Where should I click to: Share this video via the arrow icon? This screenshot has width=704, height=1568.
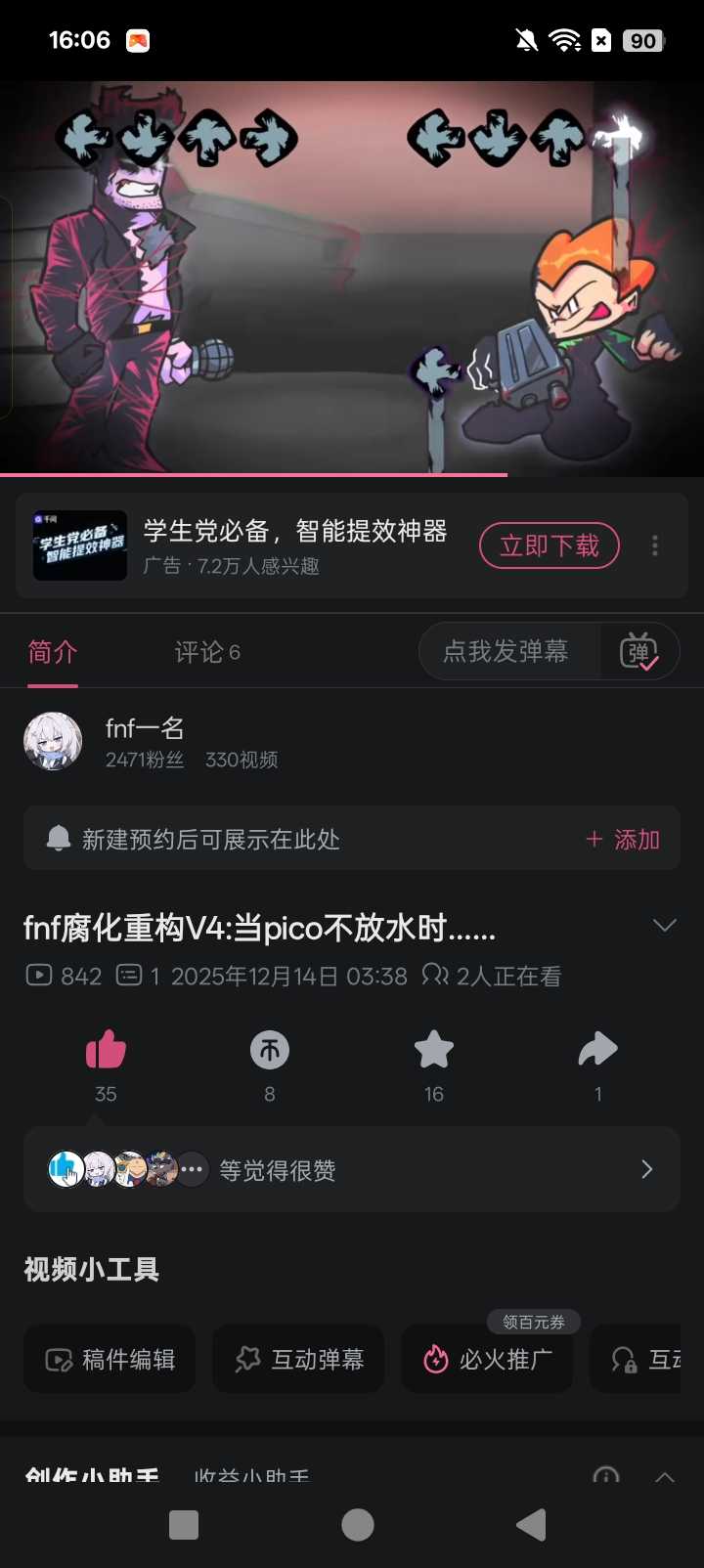click(x=597, y=1051)
